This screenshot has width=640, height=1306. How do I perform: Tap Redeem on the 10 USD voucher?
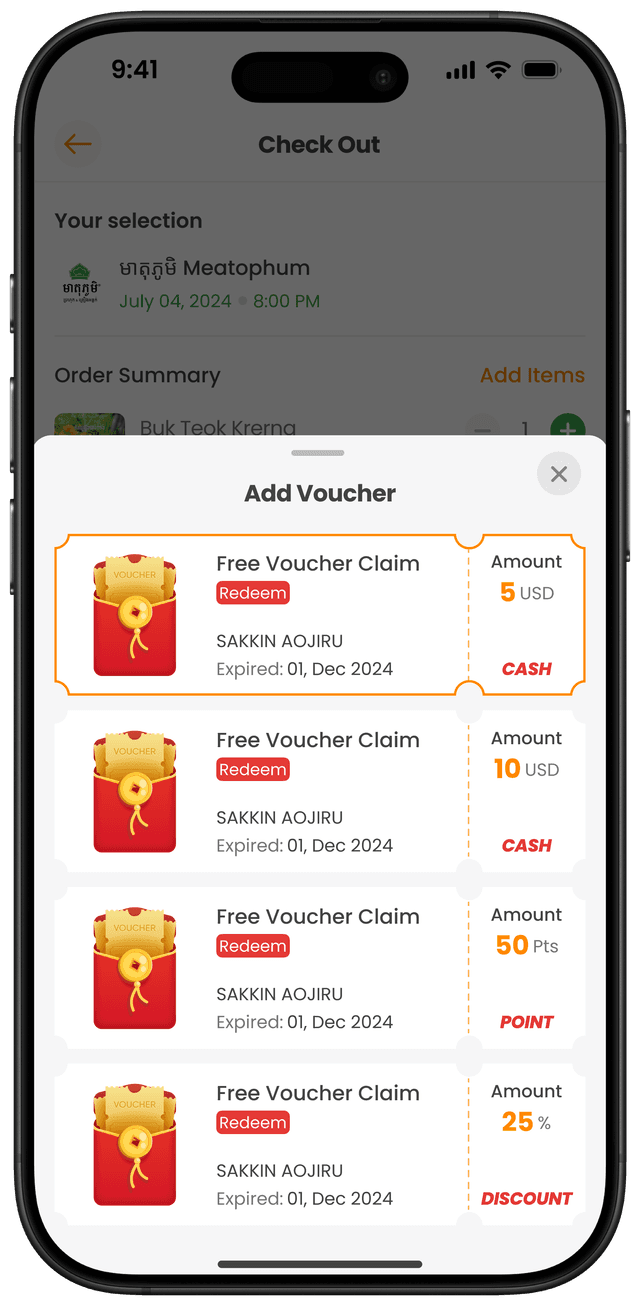[x=253, y=770]
